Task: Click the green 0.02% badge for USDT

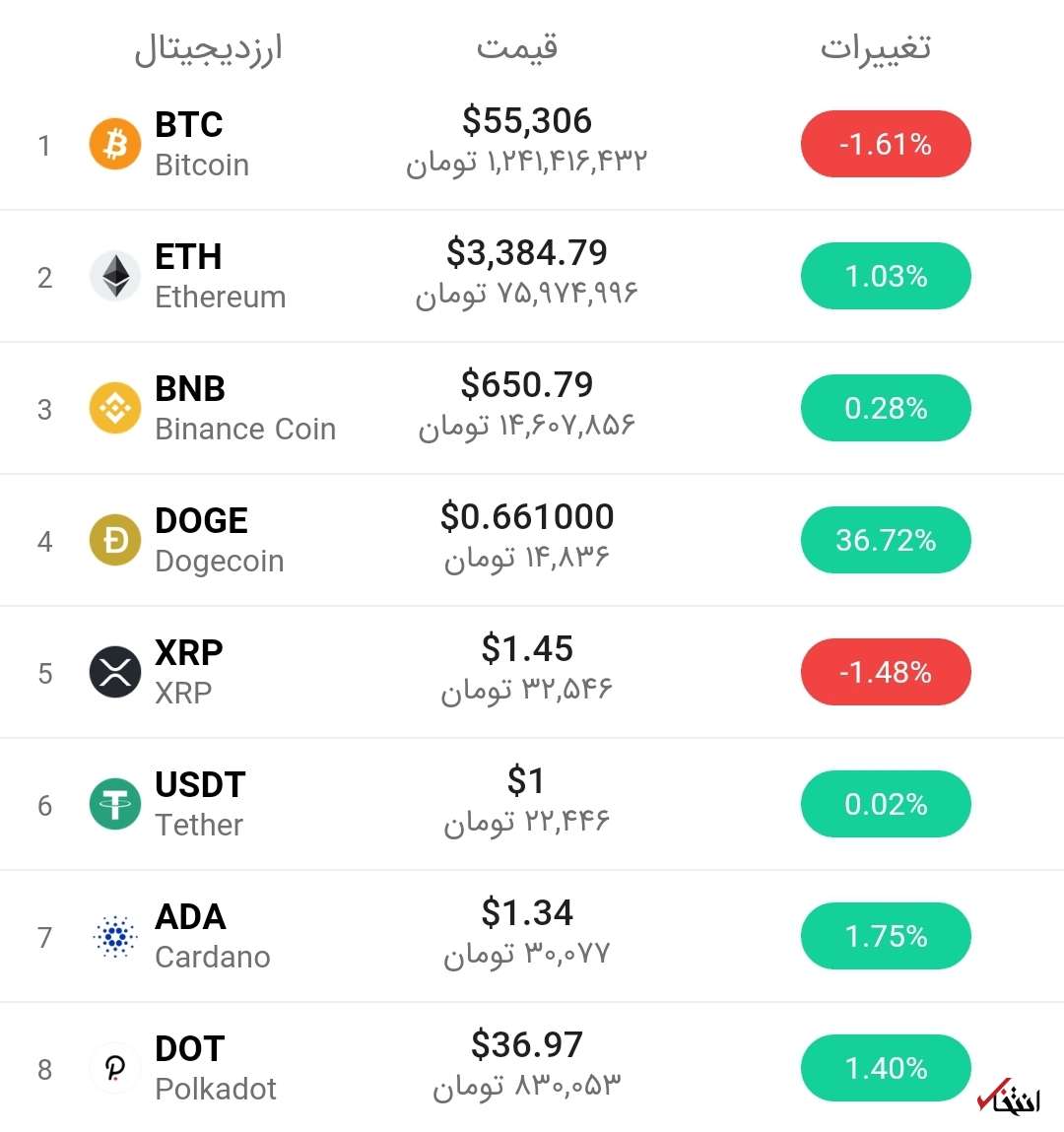Action: 885,804
